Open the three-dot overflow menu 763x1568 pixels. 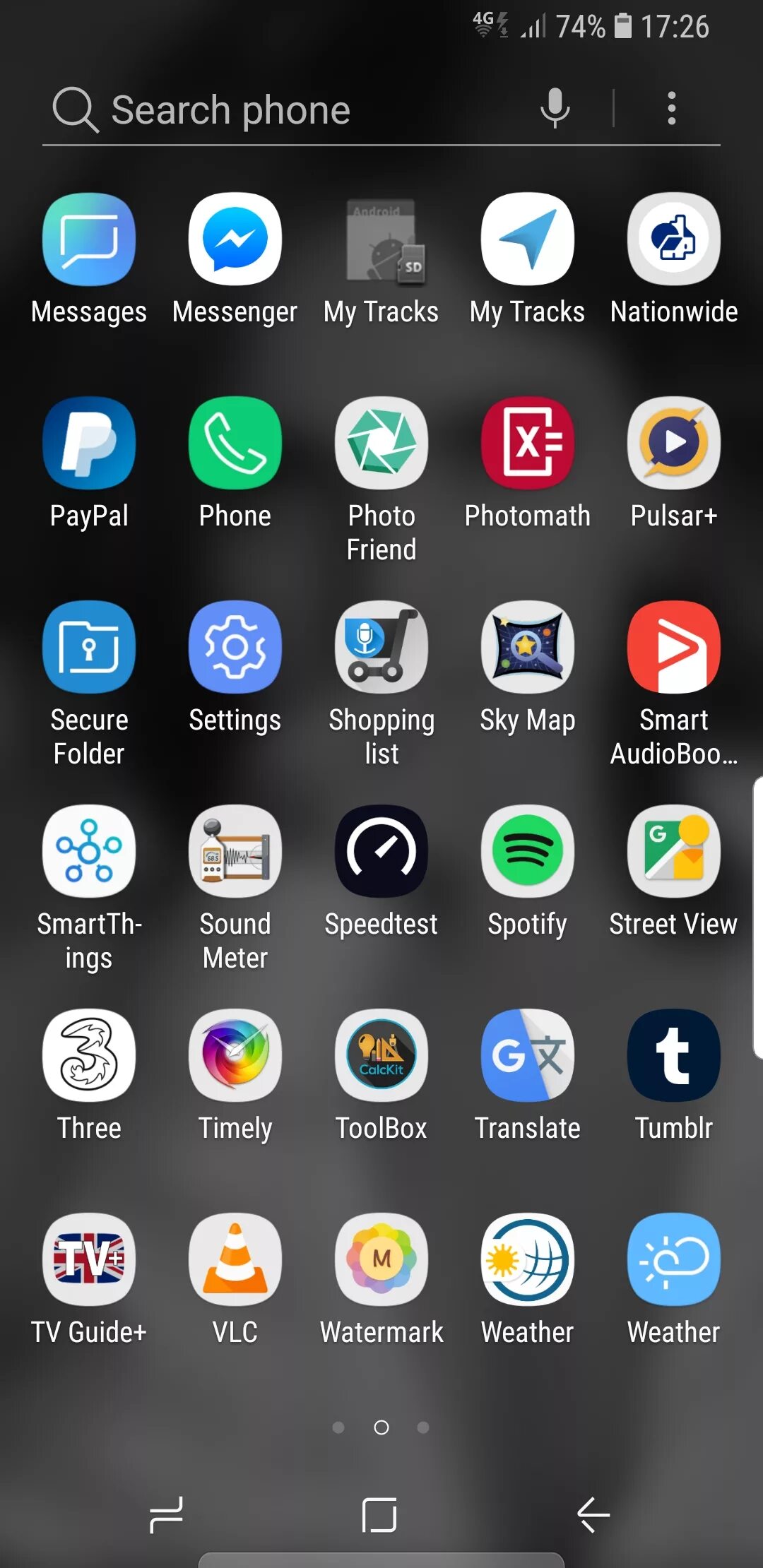(x=671, y=108)
